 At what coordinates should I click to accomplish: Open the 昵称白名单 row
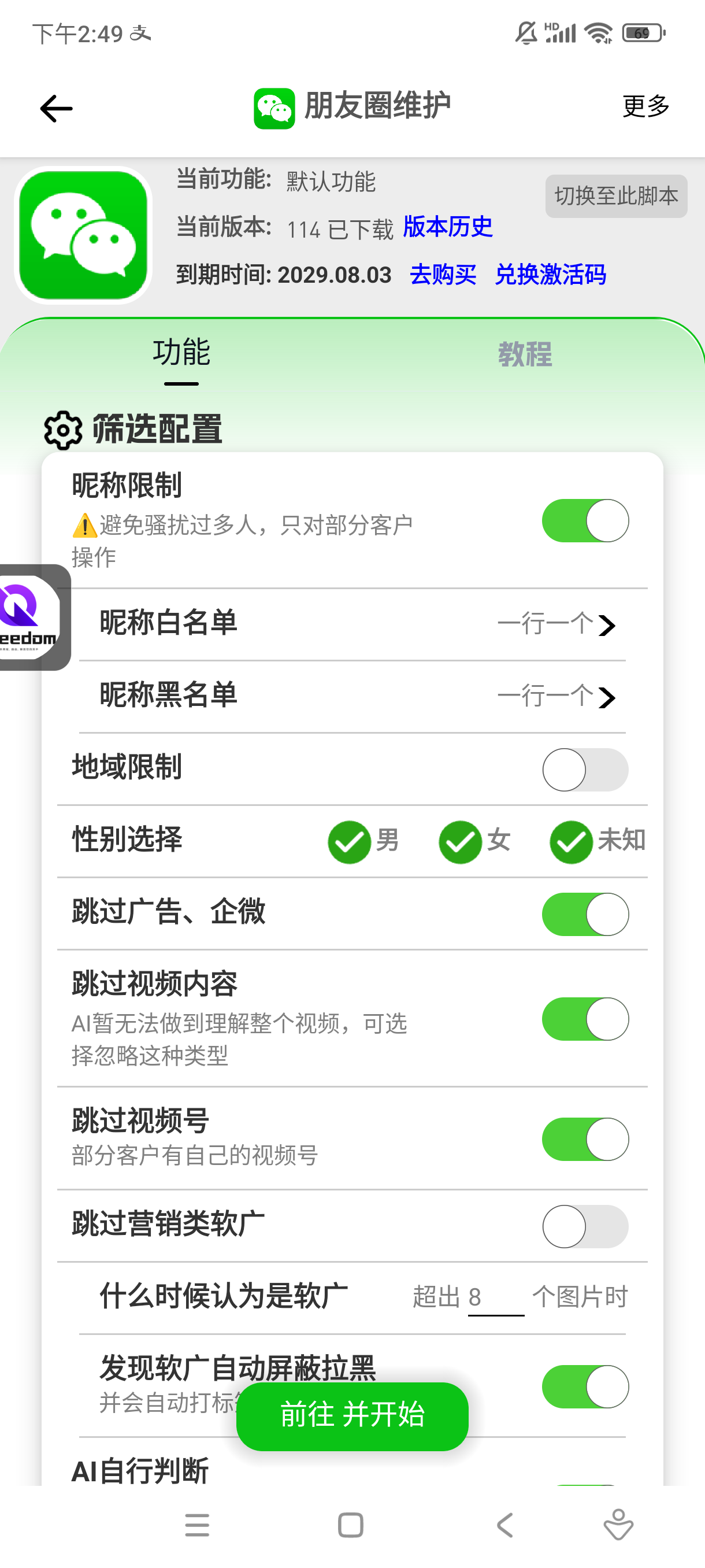pos(352,624)
